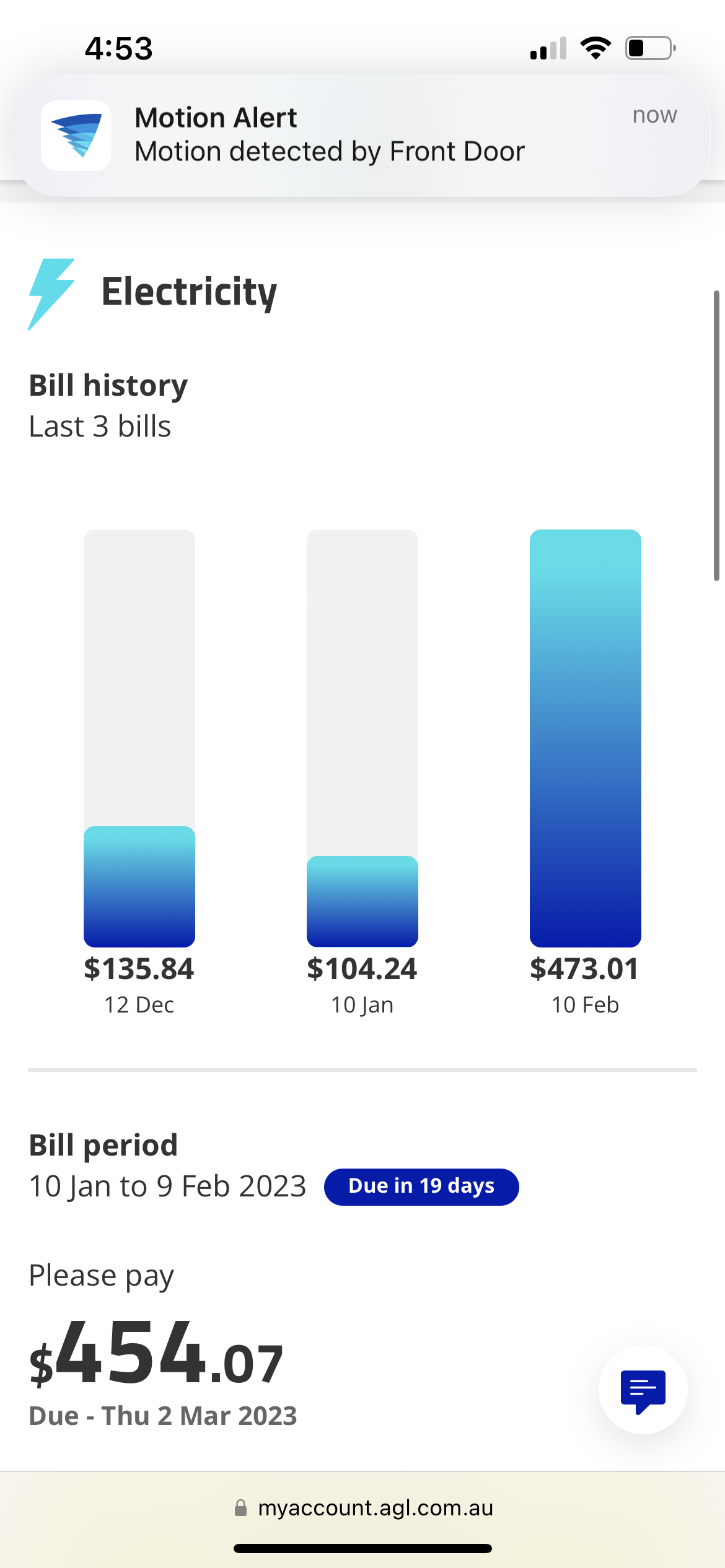Viewport: 725px width, 1568px height.
Task: Open the chat bubble icon
Action: (643, 1389)
